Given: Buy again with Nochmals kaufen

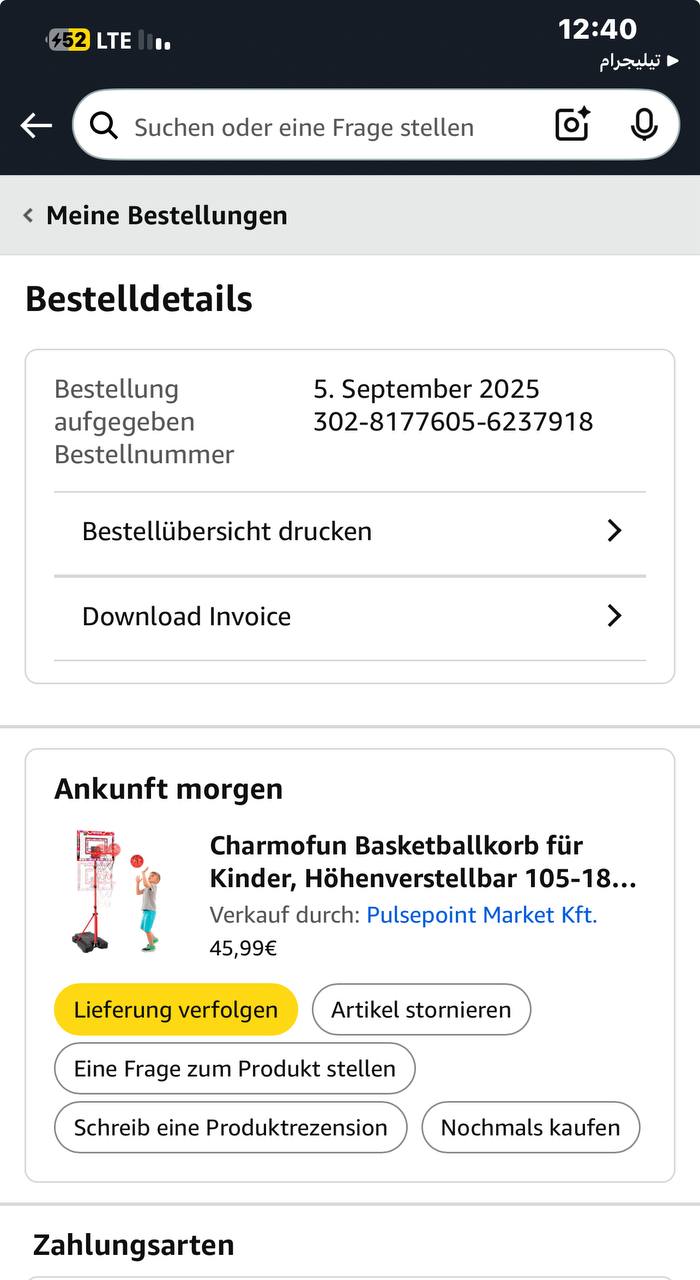Looking at the screenshot, I should click(530, 1127).
